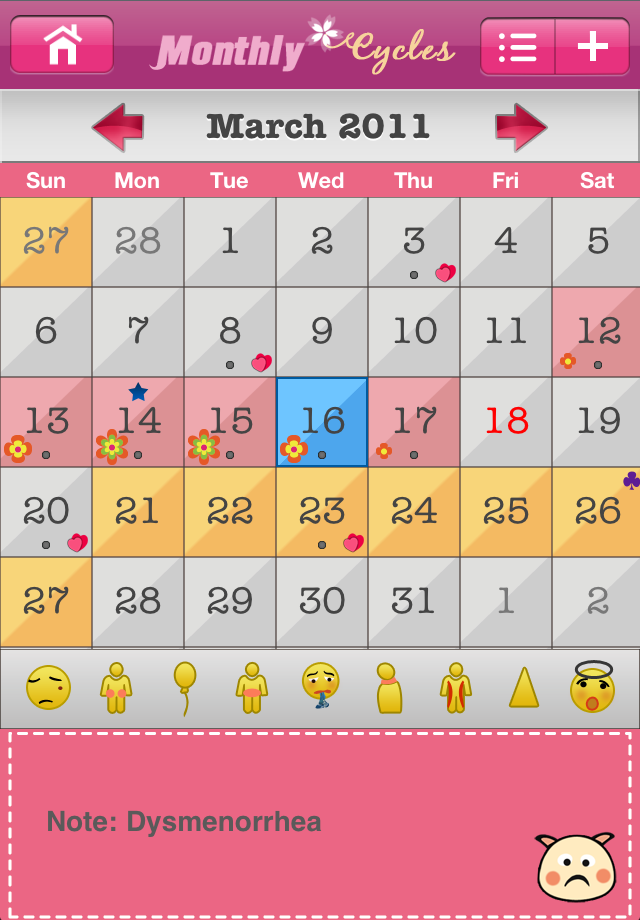Tap the balloon symptom icon

click(185, 688)
